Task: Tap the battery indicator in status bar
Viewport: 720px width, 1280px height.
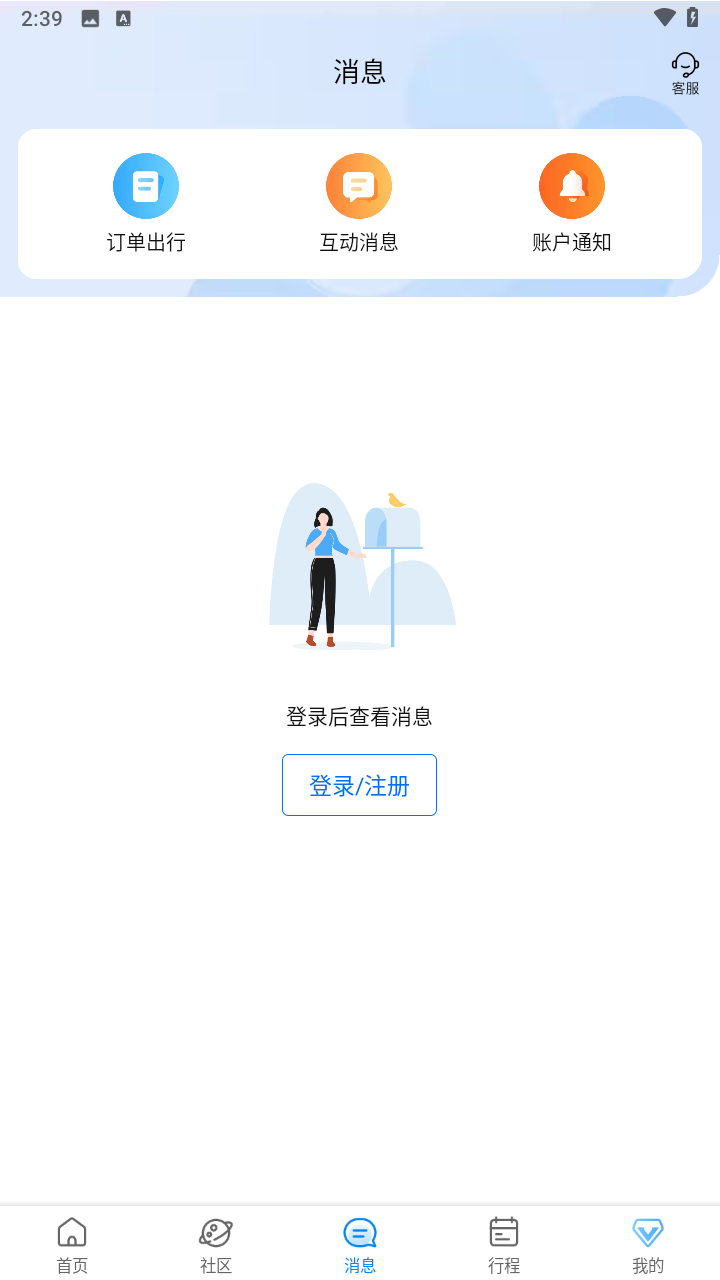Action: click(x=694, y=16)
